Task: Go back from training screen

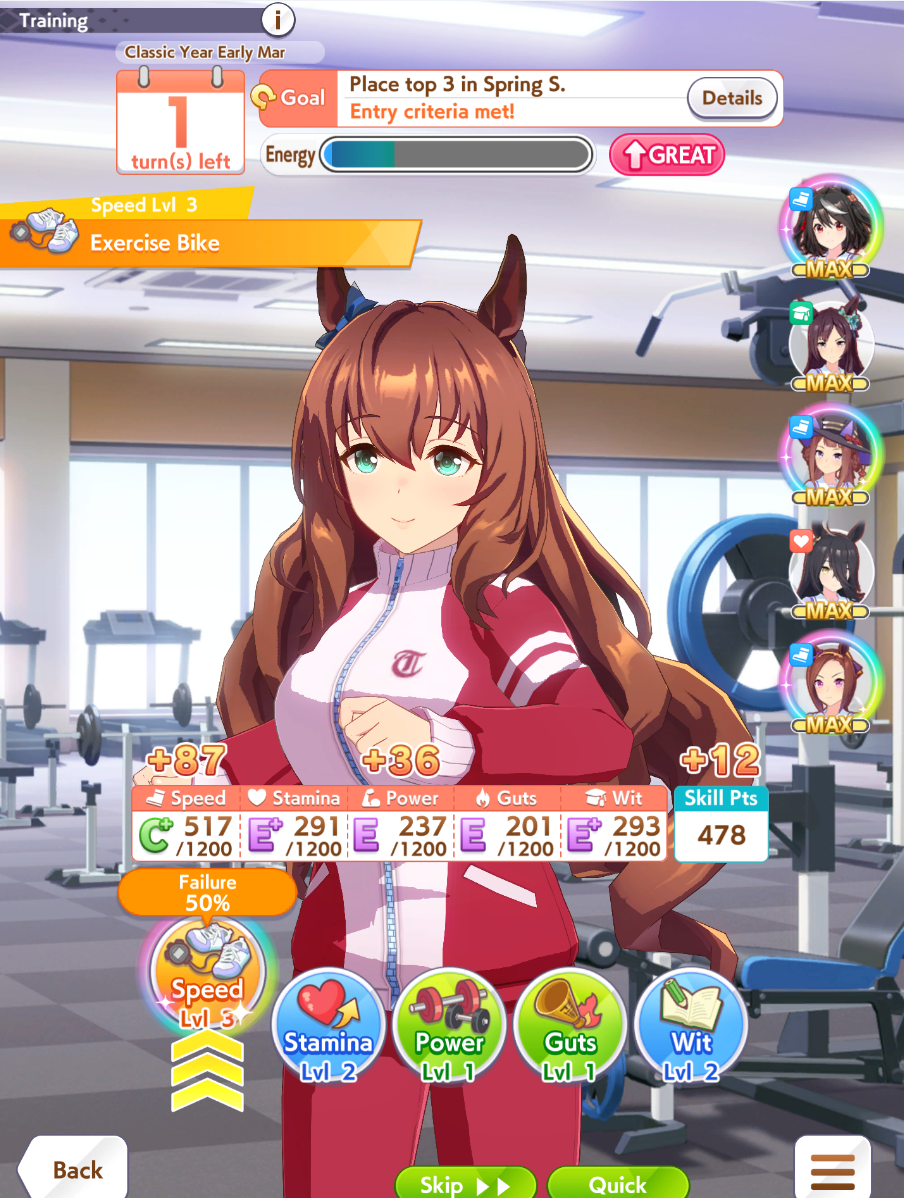Action: (x=75, y=1169)
